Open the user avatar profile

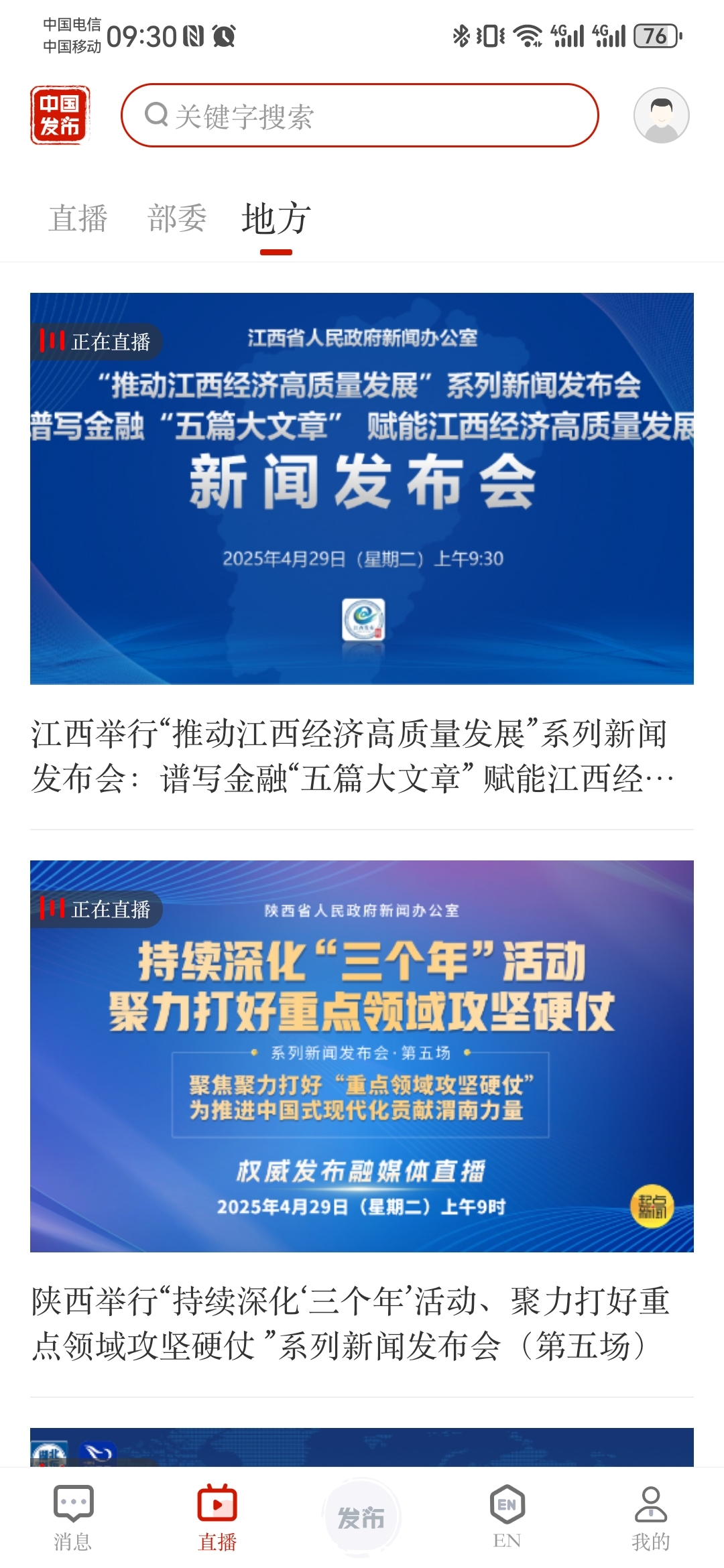point(662,115)
